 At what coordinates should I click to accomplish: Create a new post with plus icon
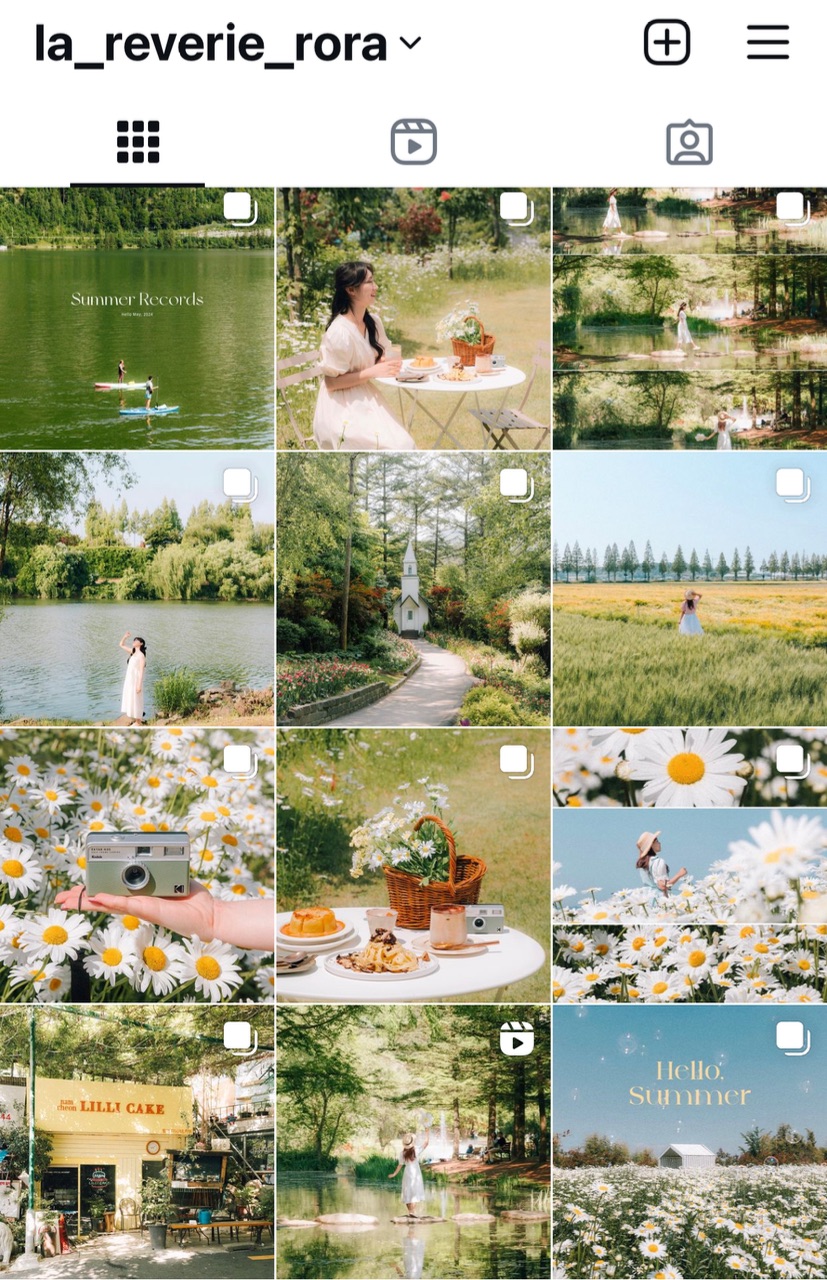667,42
